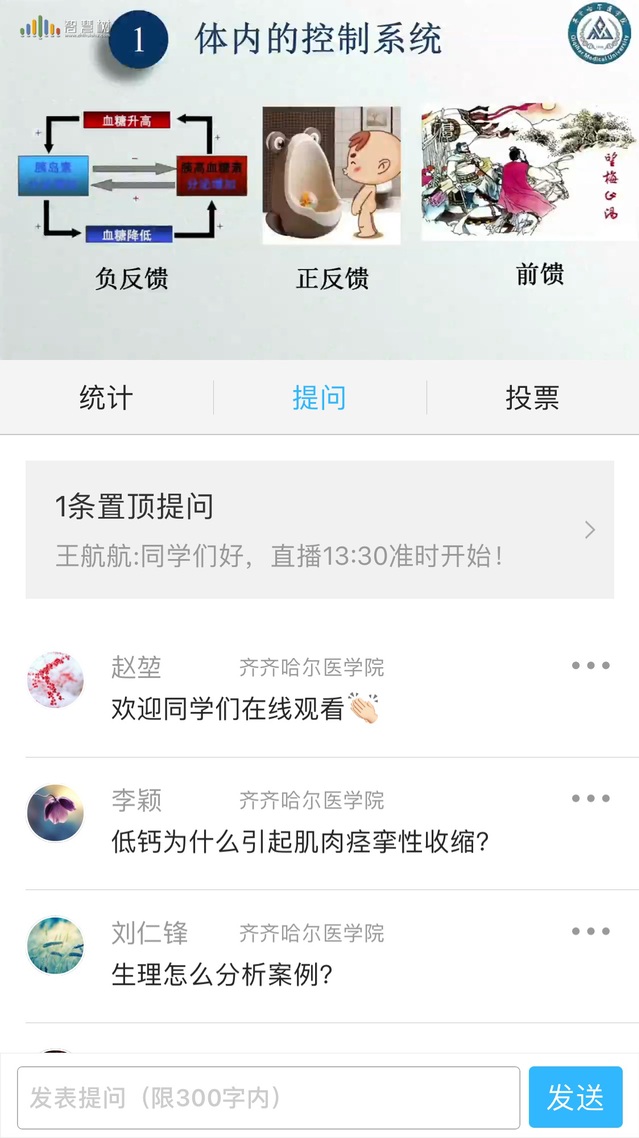Show options for 刘仁锋's question

click(x=590, y=931)
